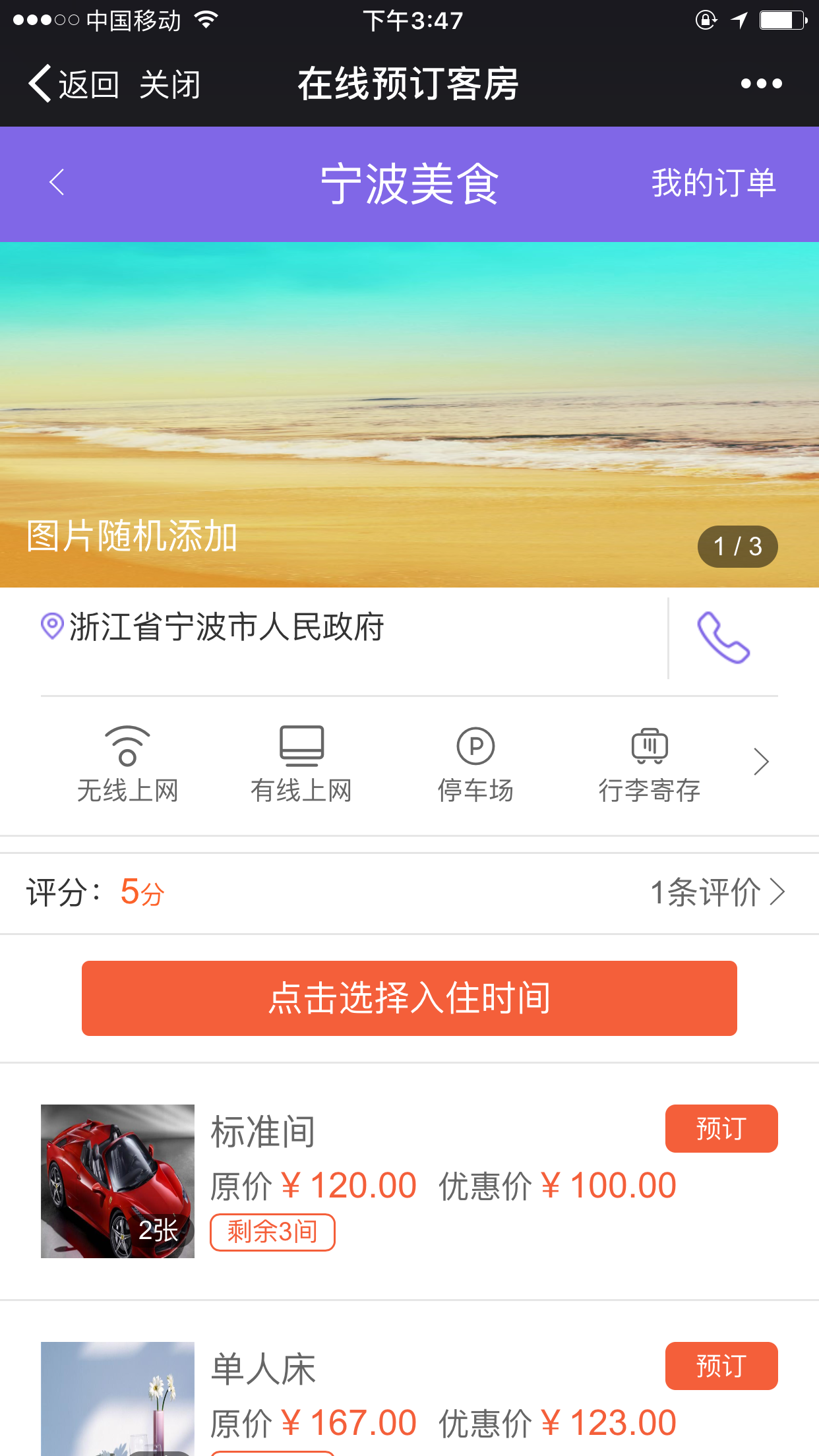Open 我的订单
The width and height of the screenshot is (819, 1456).
pos(713,183)
